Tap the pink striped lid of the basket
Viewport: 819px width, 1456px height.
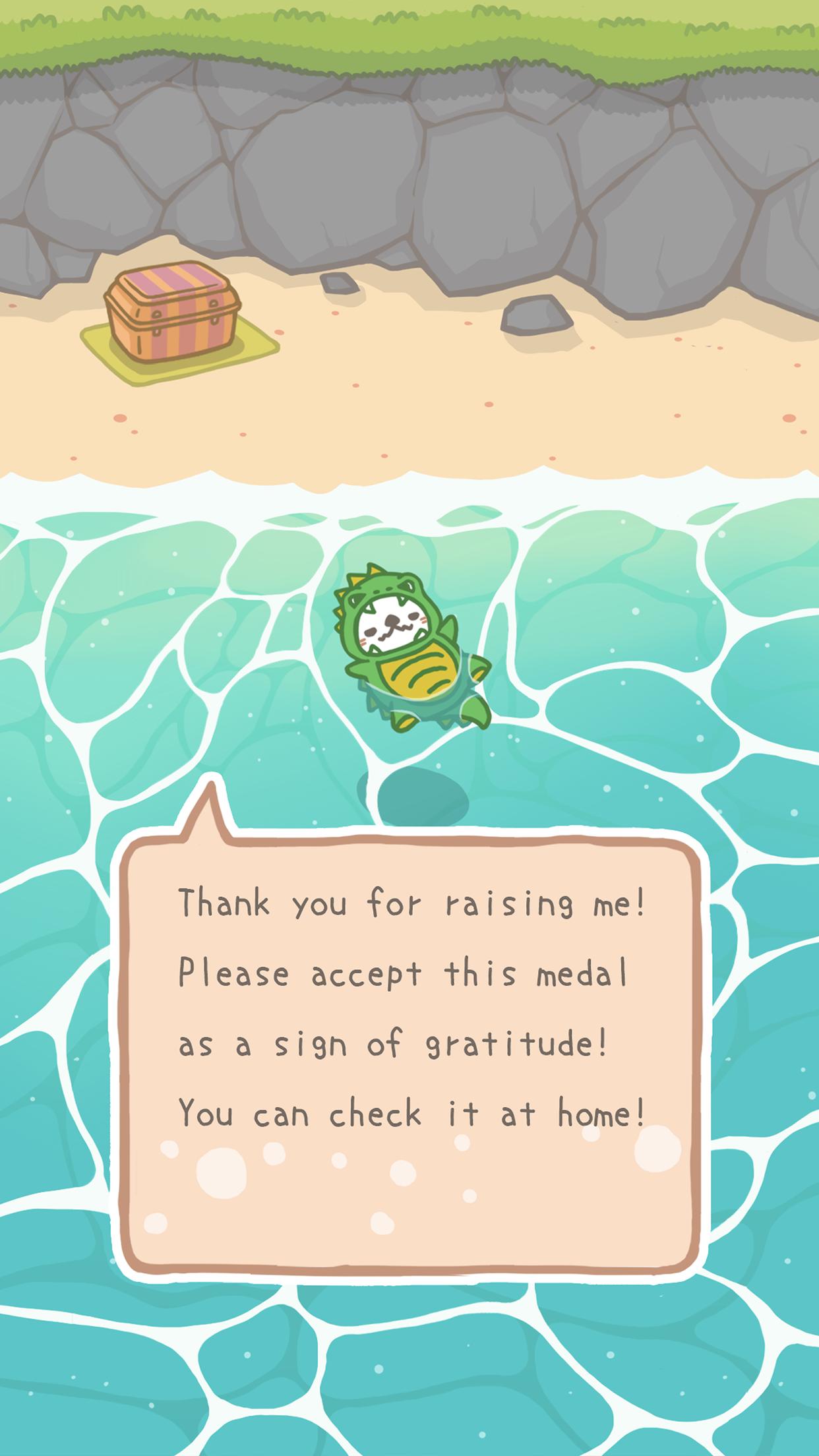point(173,277)
